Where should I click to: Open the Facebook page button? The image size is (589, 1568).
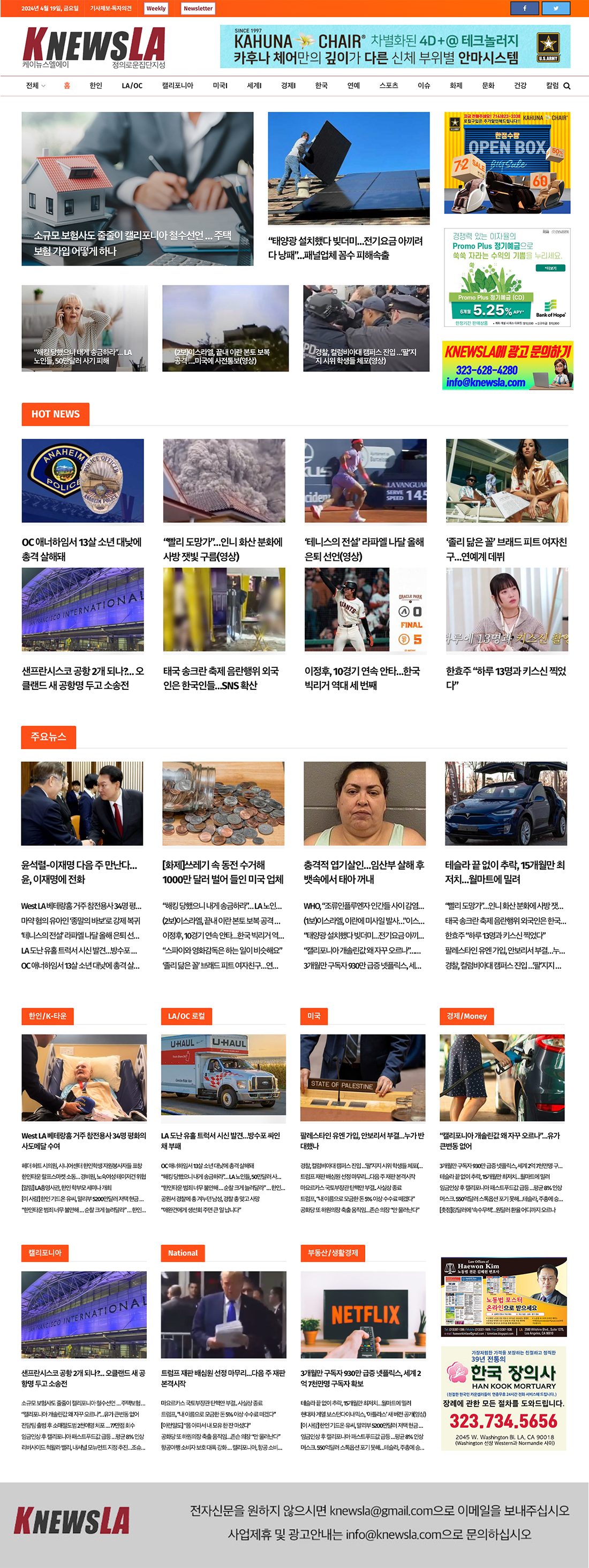pos(524,8)
